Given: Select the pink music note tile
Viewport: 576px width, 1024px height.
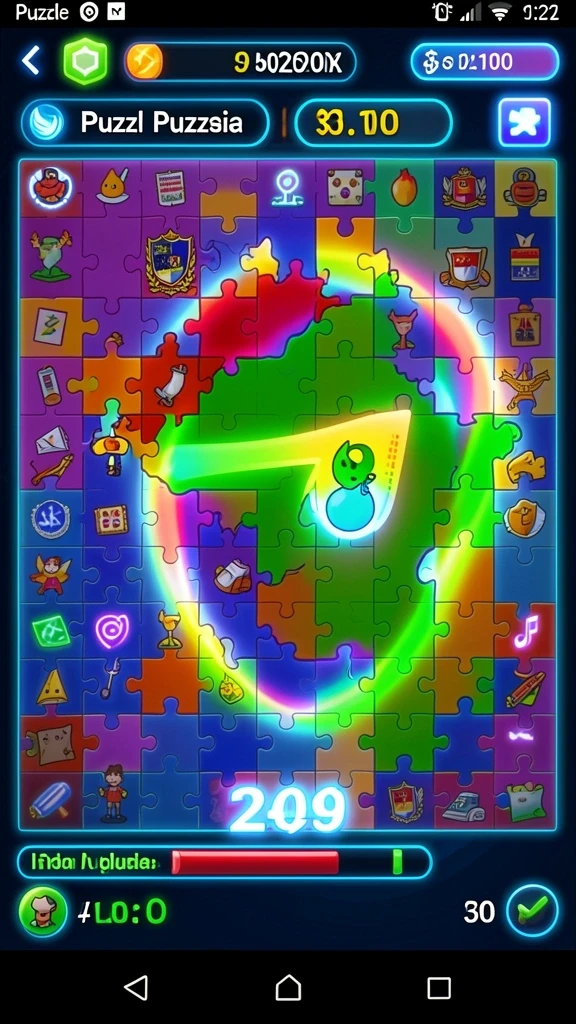Looking at the screenshot, I should pos(526,632).
